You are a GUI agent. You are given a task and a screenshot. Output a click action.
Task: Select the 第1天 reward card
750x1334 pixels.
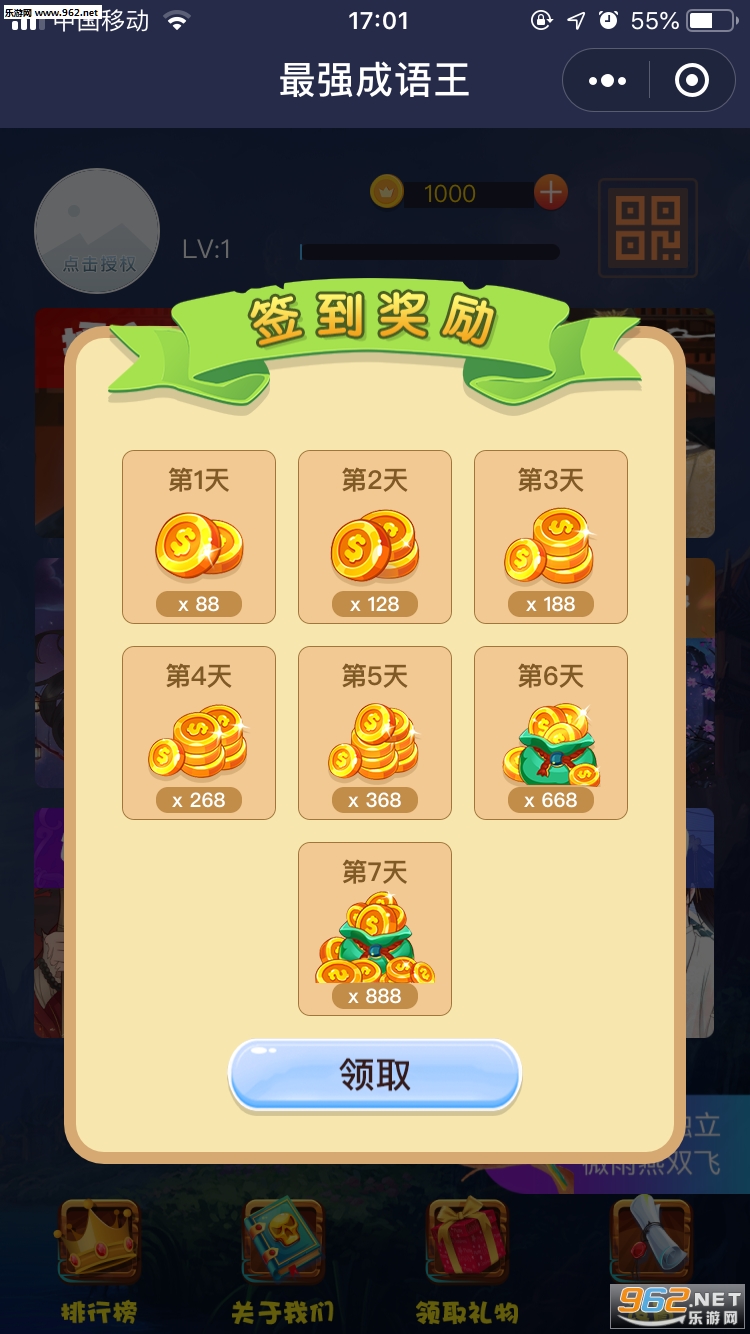tap(199, 537)
